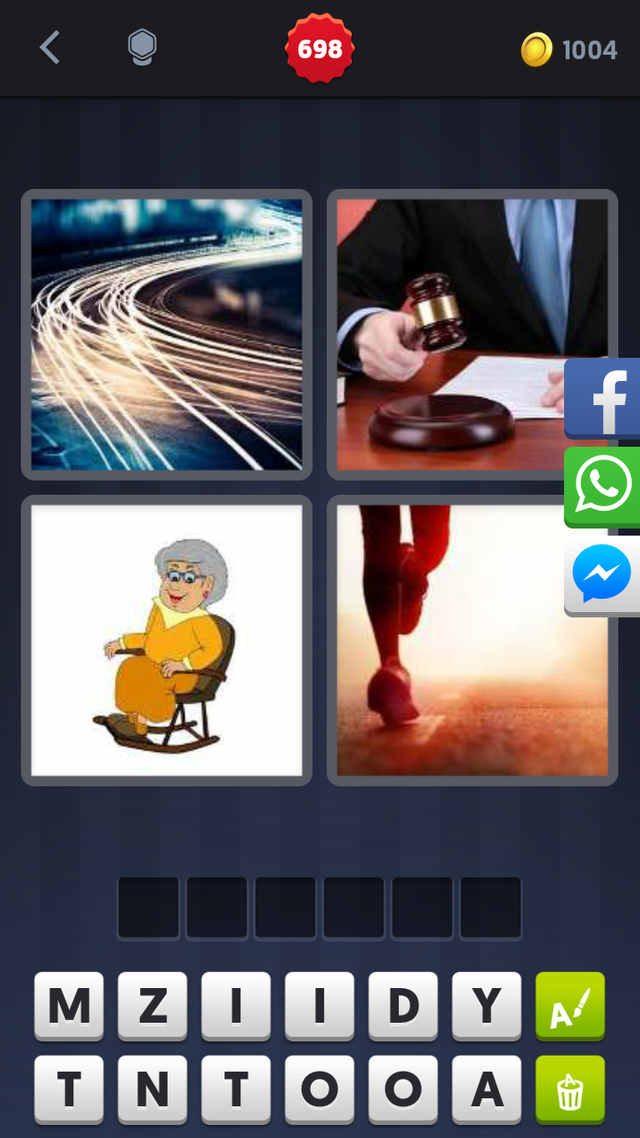
Task: Pick the letter N tile
Action: (152, 1090)
